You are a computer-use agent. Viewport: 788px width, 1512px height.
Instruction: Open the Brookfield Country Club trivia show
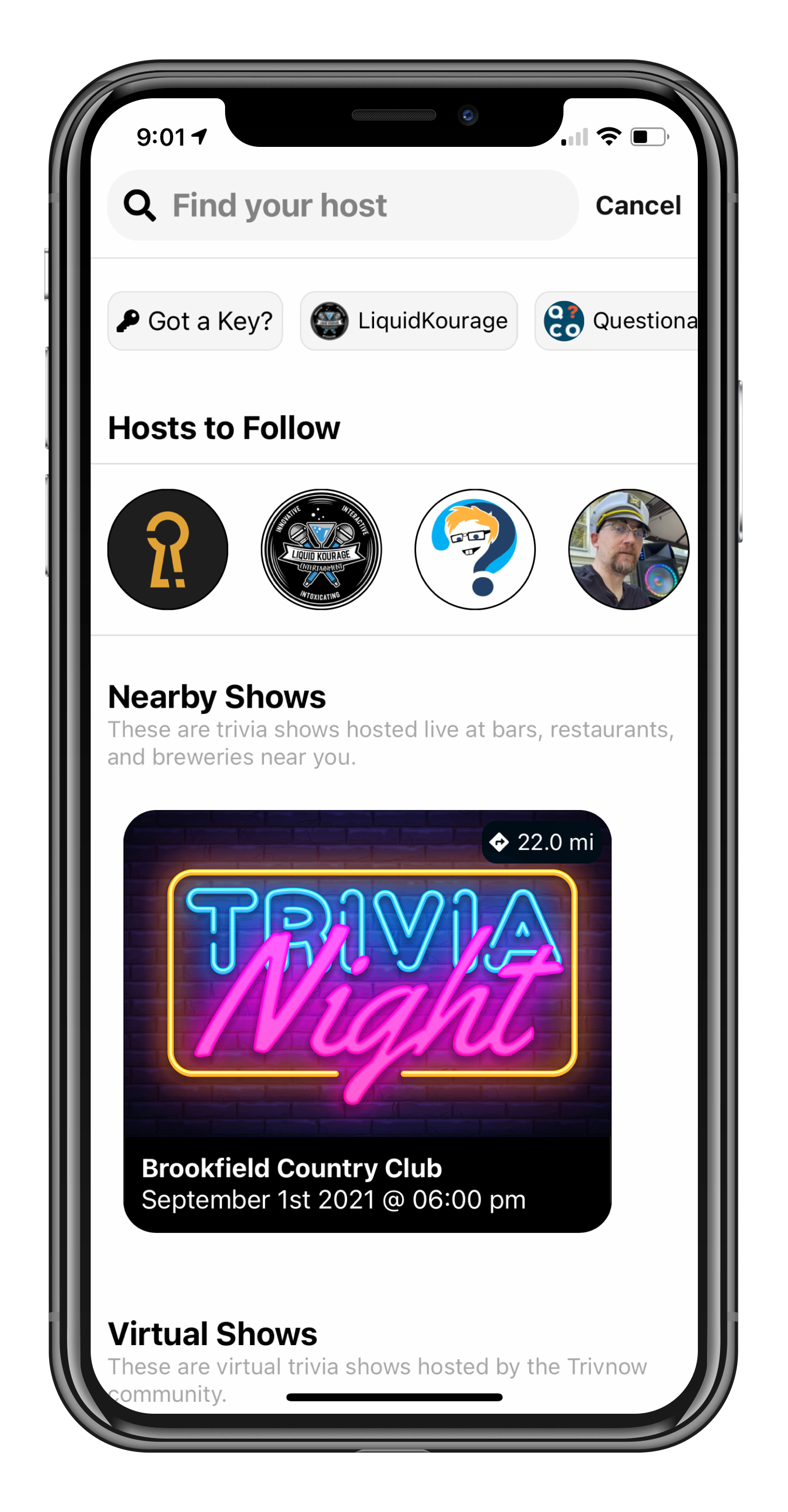coord(368,1021)
